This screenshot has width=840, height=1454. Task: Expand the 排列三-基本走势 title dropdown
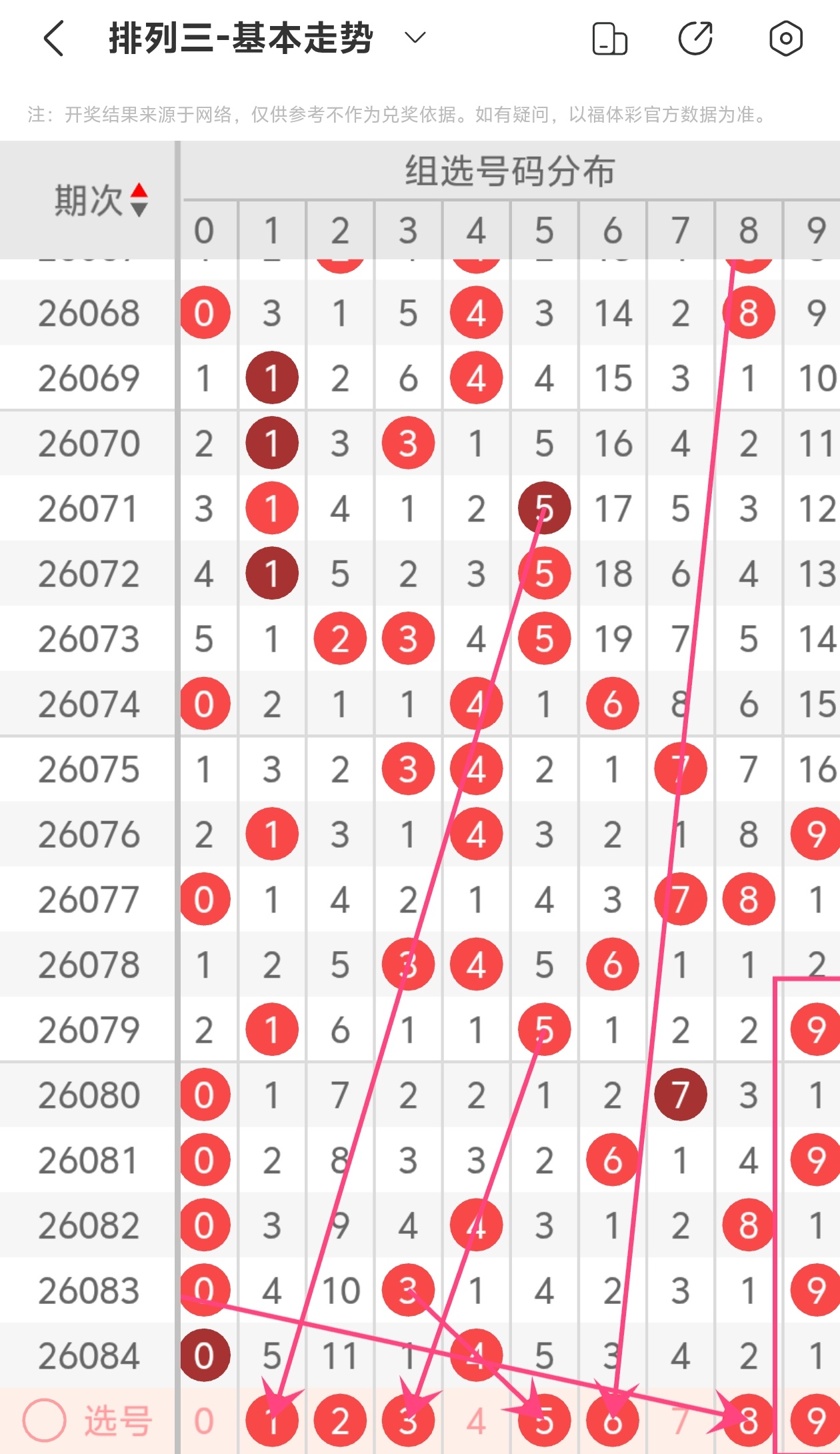pyautogui.click(x=415, y=38)
